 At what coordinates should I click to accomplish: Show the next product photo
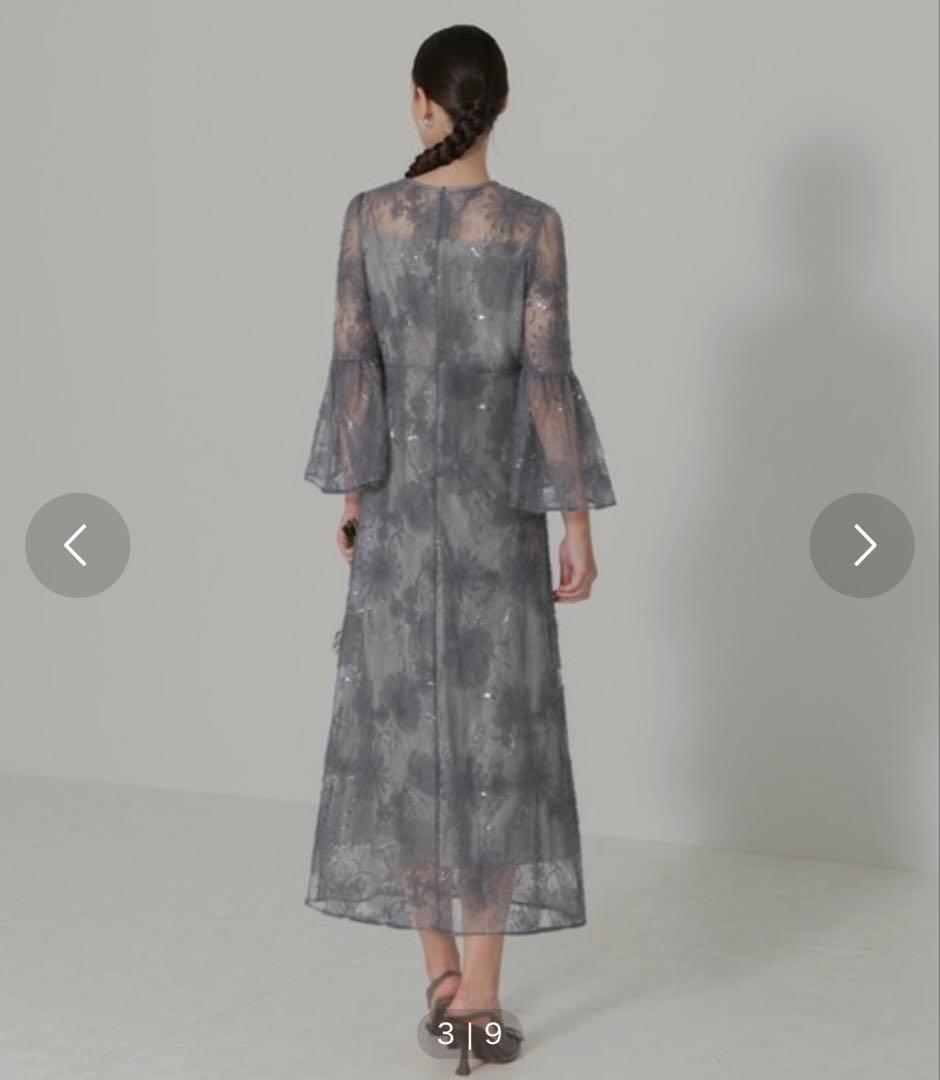click(x=861, y=545)
